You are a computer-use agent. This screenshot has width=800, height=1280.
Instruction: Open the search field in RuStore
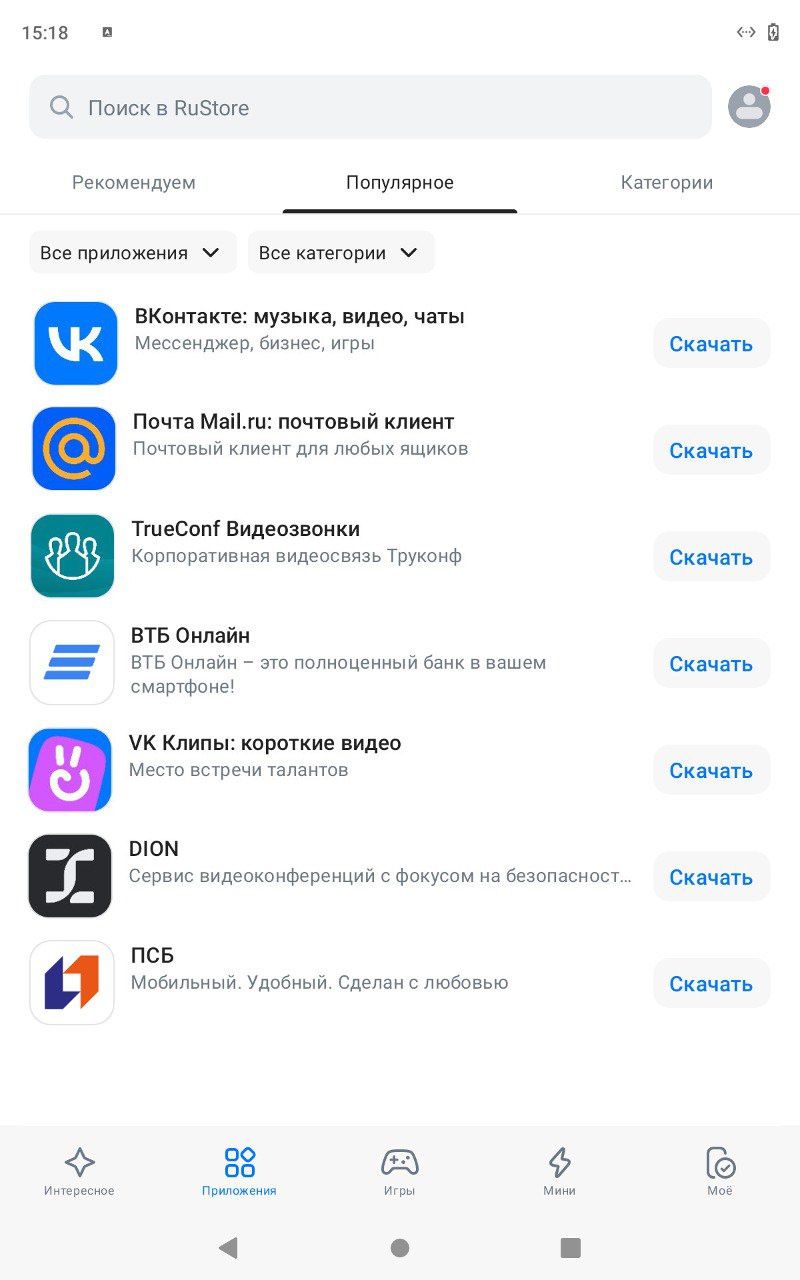point(370,107)
